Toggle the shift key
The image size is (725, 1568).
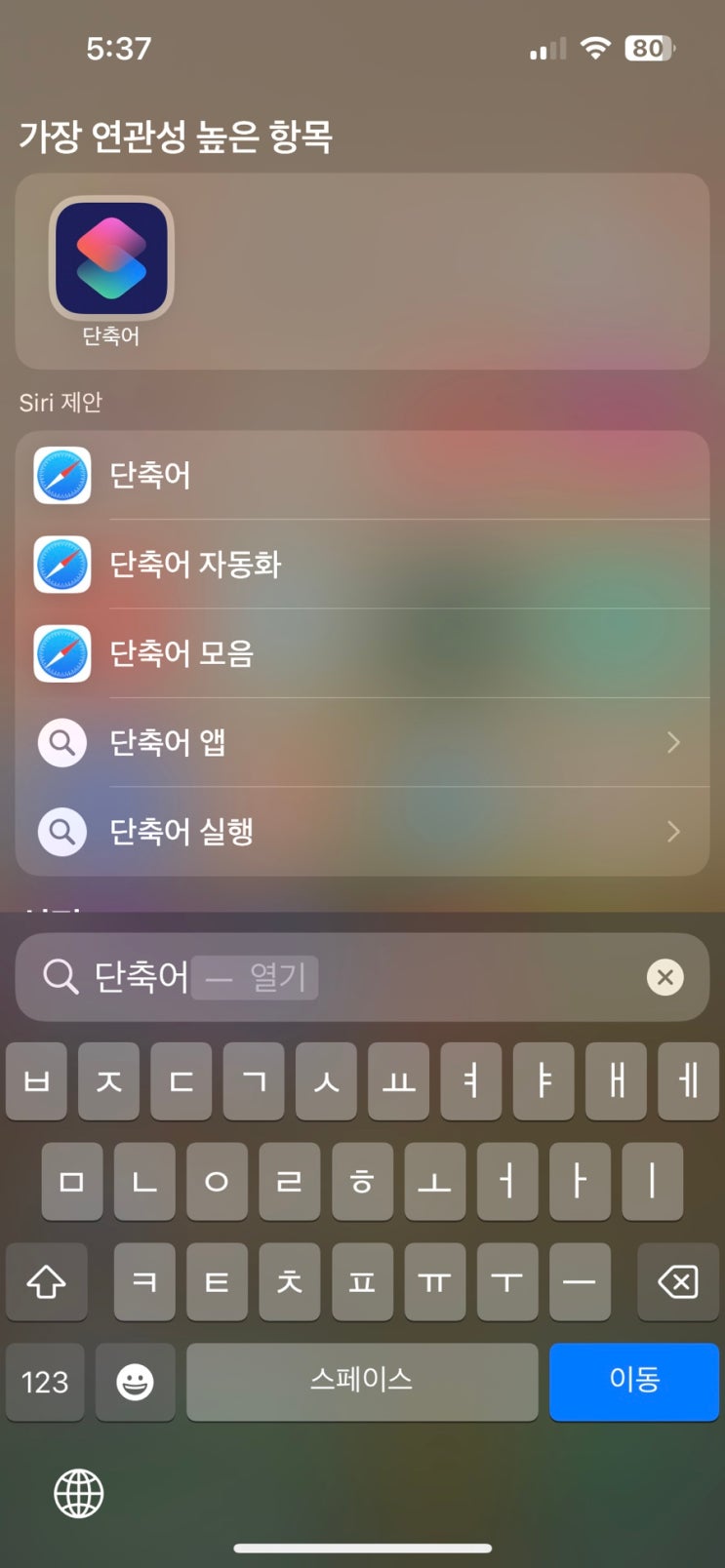coord(46,1281)
